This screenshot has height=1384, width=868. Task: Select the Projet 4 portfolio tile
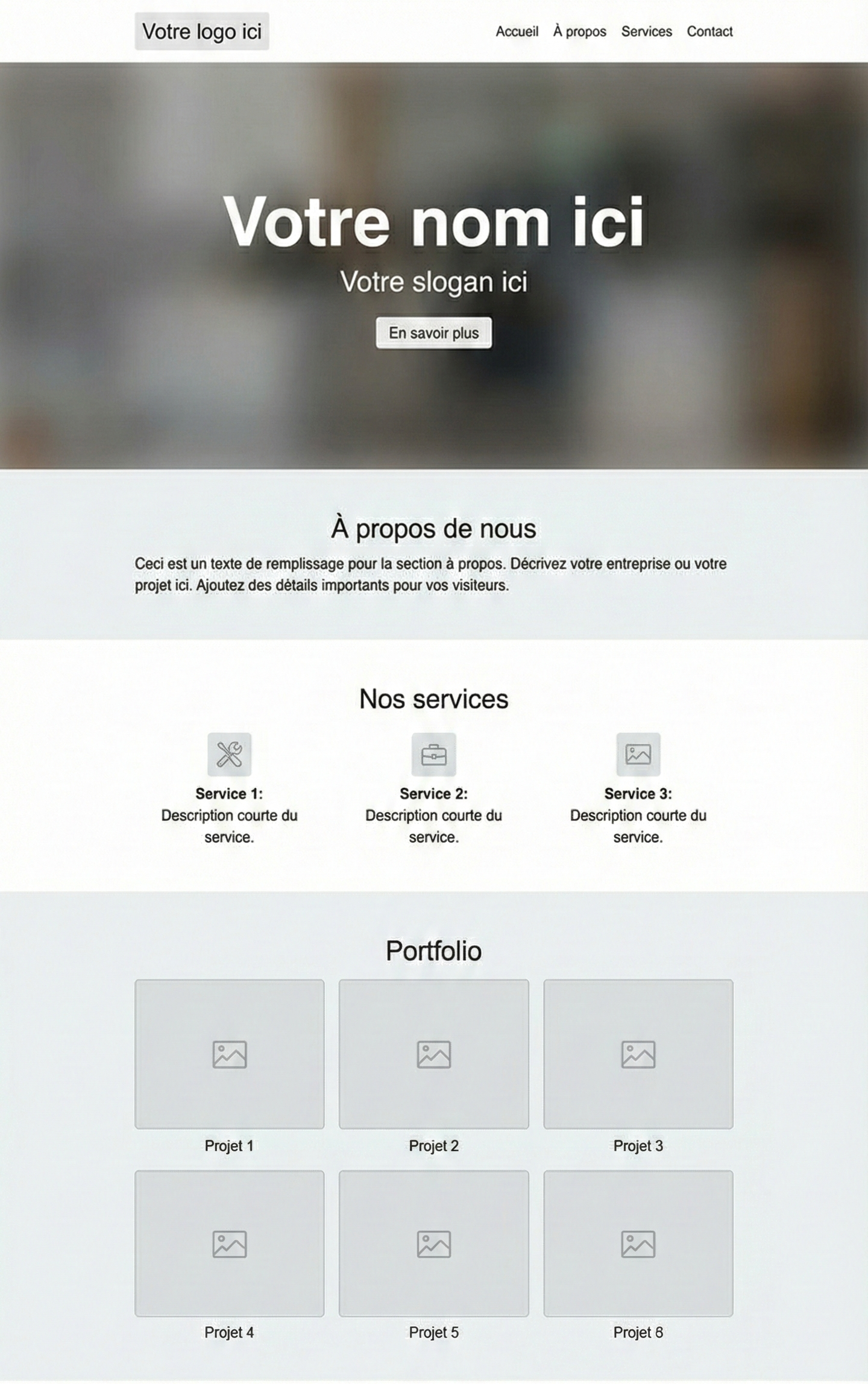click(x=229, y=1244)
